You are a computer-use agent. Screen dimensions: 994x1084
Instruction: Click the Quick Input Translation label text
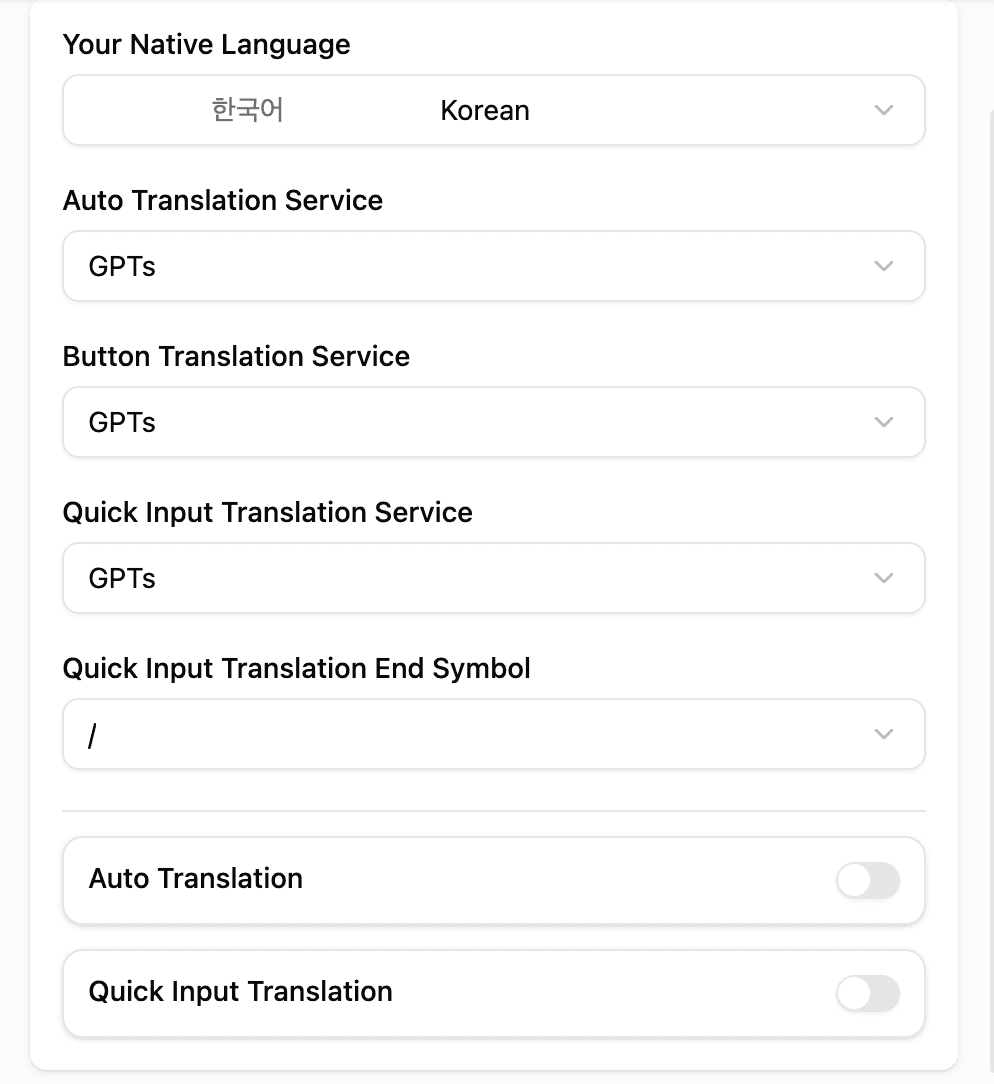click(239, 992)
